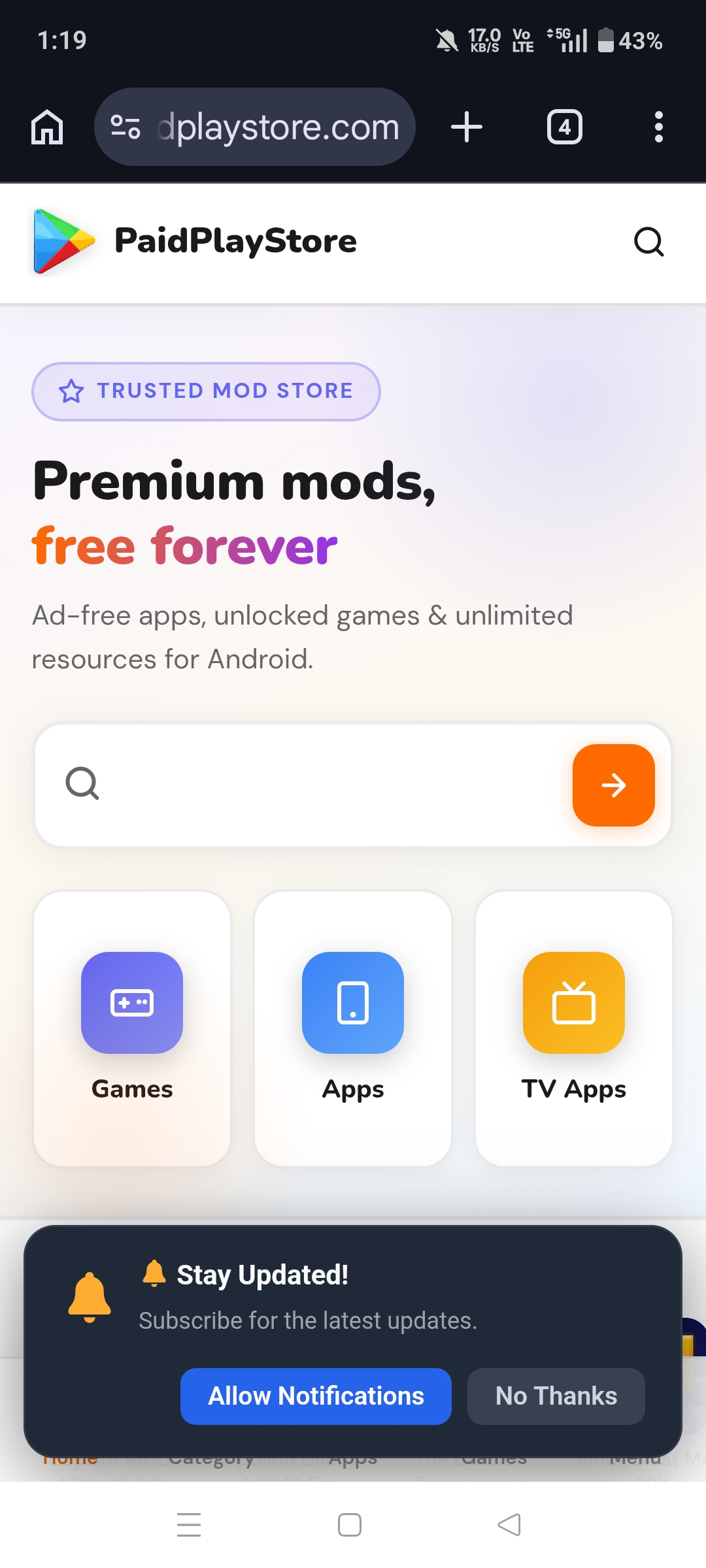
Task: Open a new browser tab
Action: pos(467,127)
